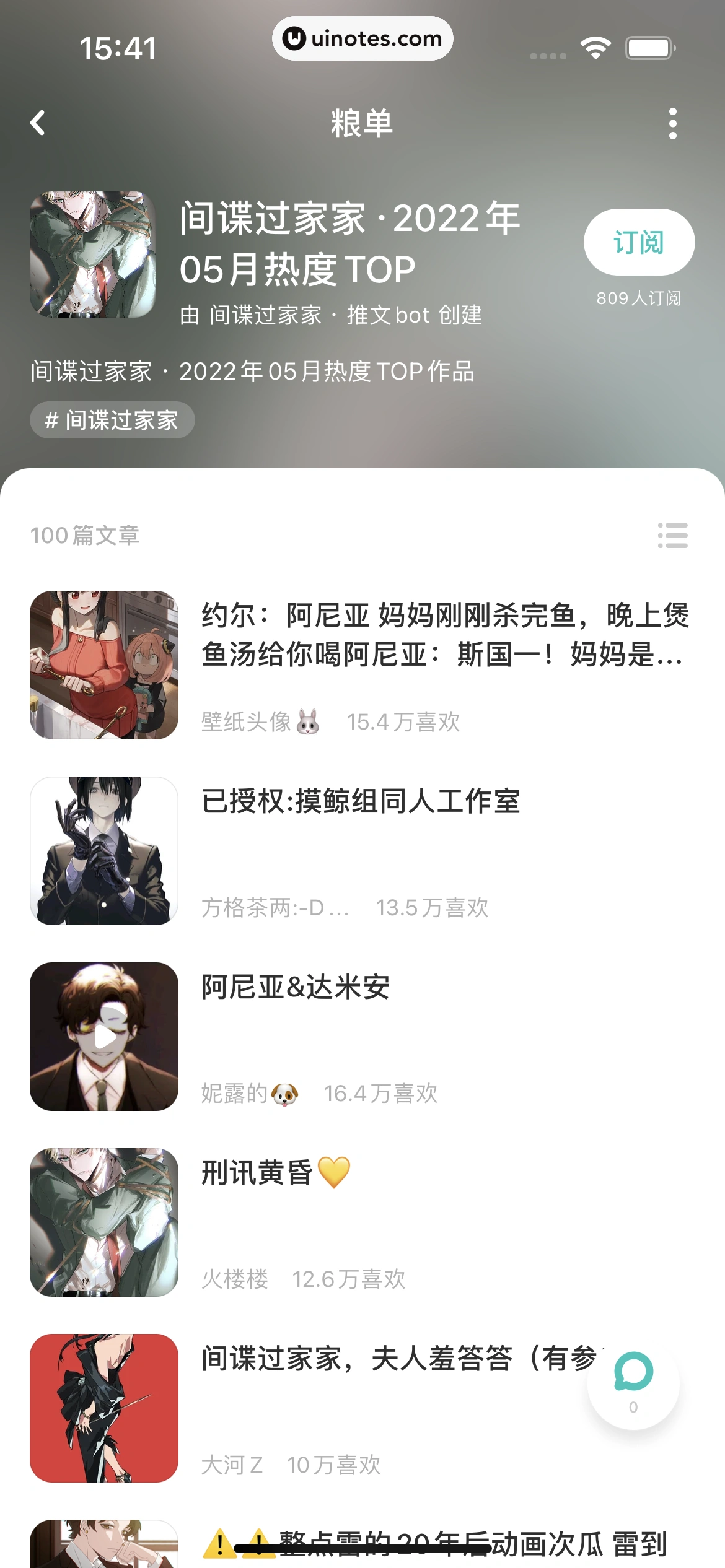This screenshot has height=1568, width=725.
Task: Click the uinotes.com pill at top
Action: (x=362, y=38)
